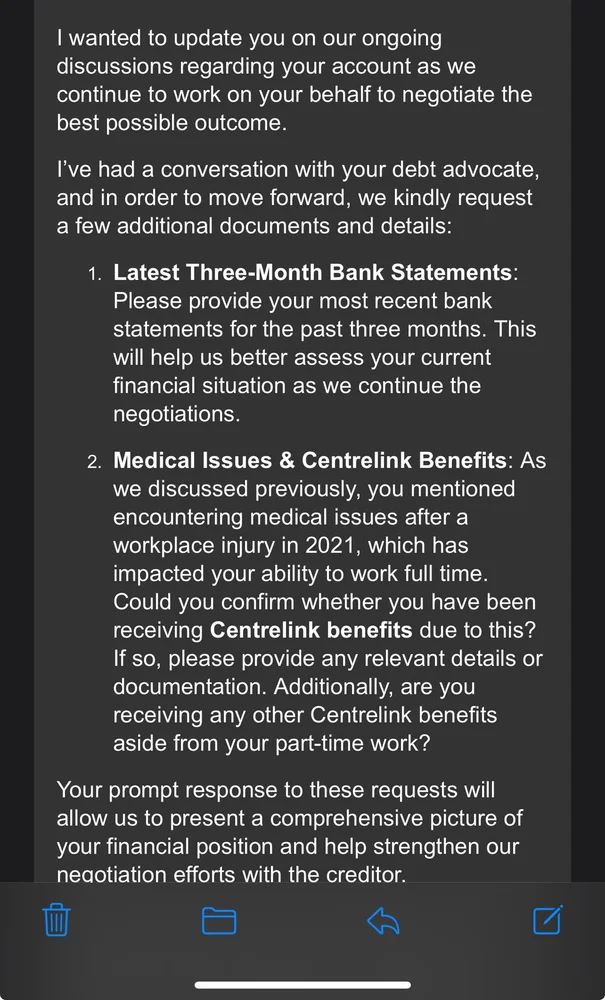Compose a new email message

547,919
